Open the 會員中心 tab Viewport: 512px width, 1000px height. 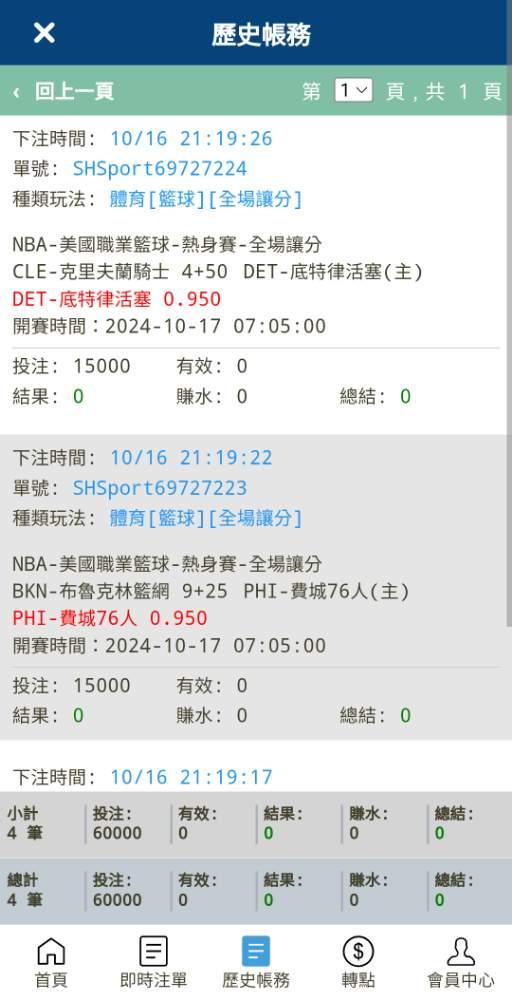click(x=460, y=962)
